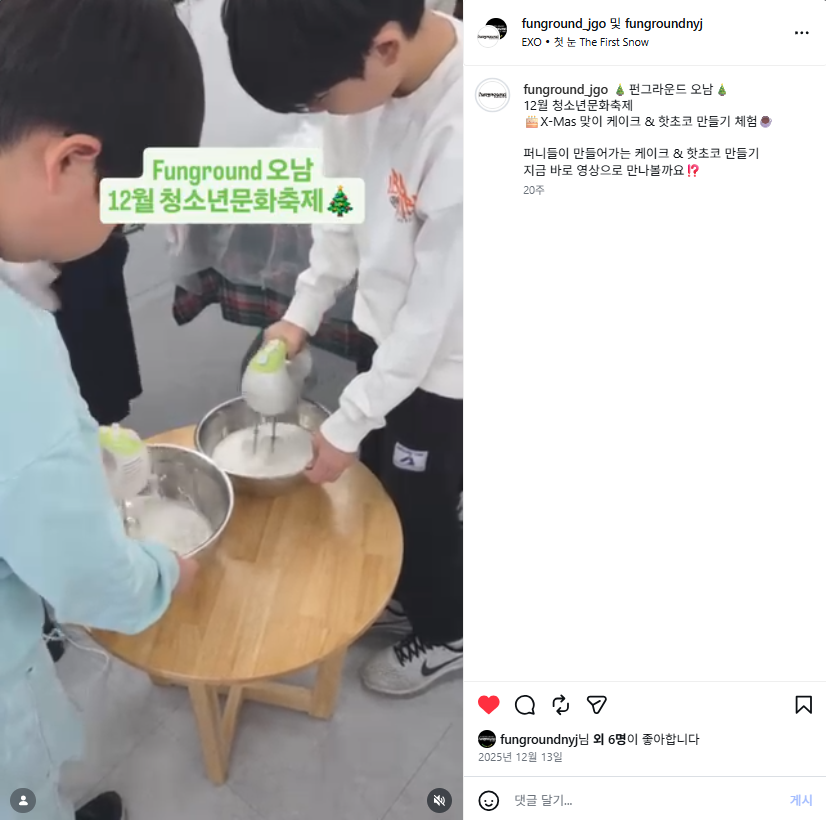Image resolution: width=826 pixels, height=820 pixels.
Task: Open the three-dot more options menu
Action: tap(801, 33)
